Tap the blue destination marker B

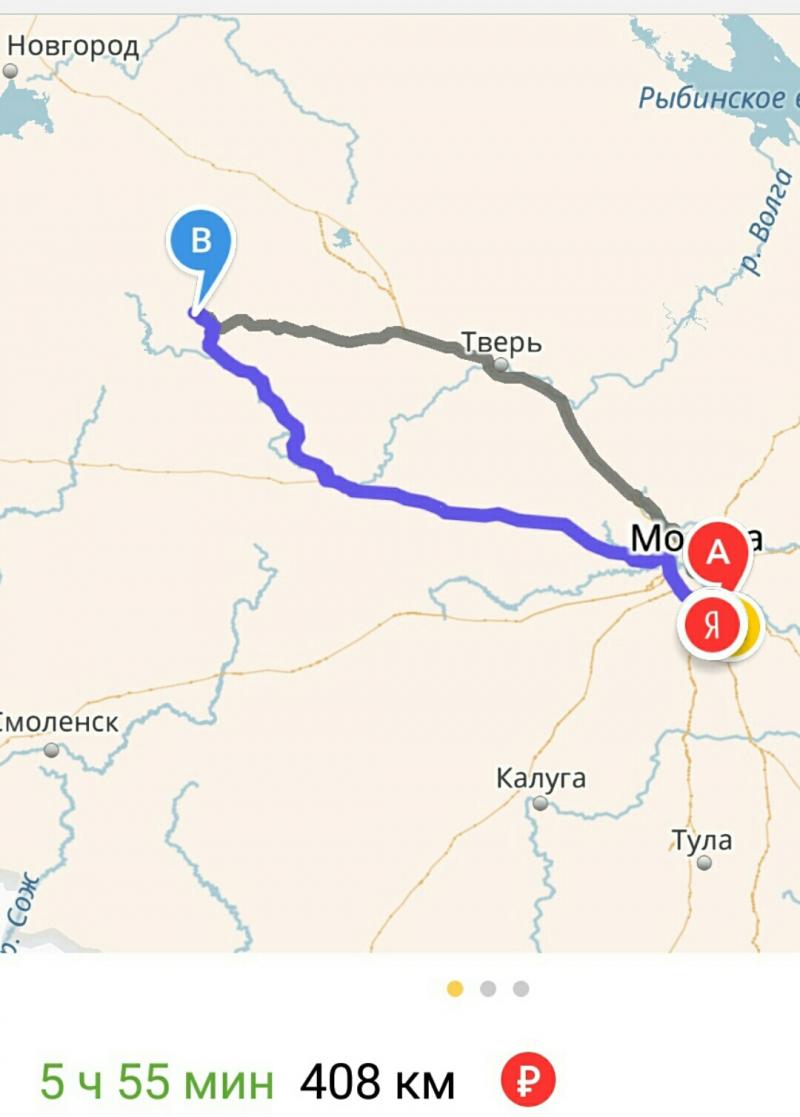pyautogui.click(x=201, y=243)
